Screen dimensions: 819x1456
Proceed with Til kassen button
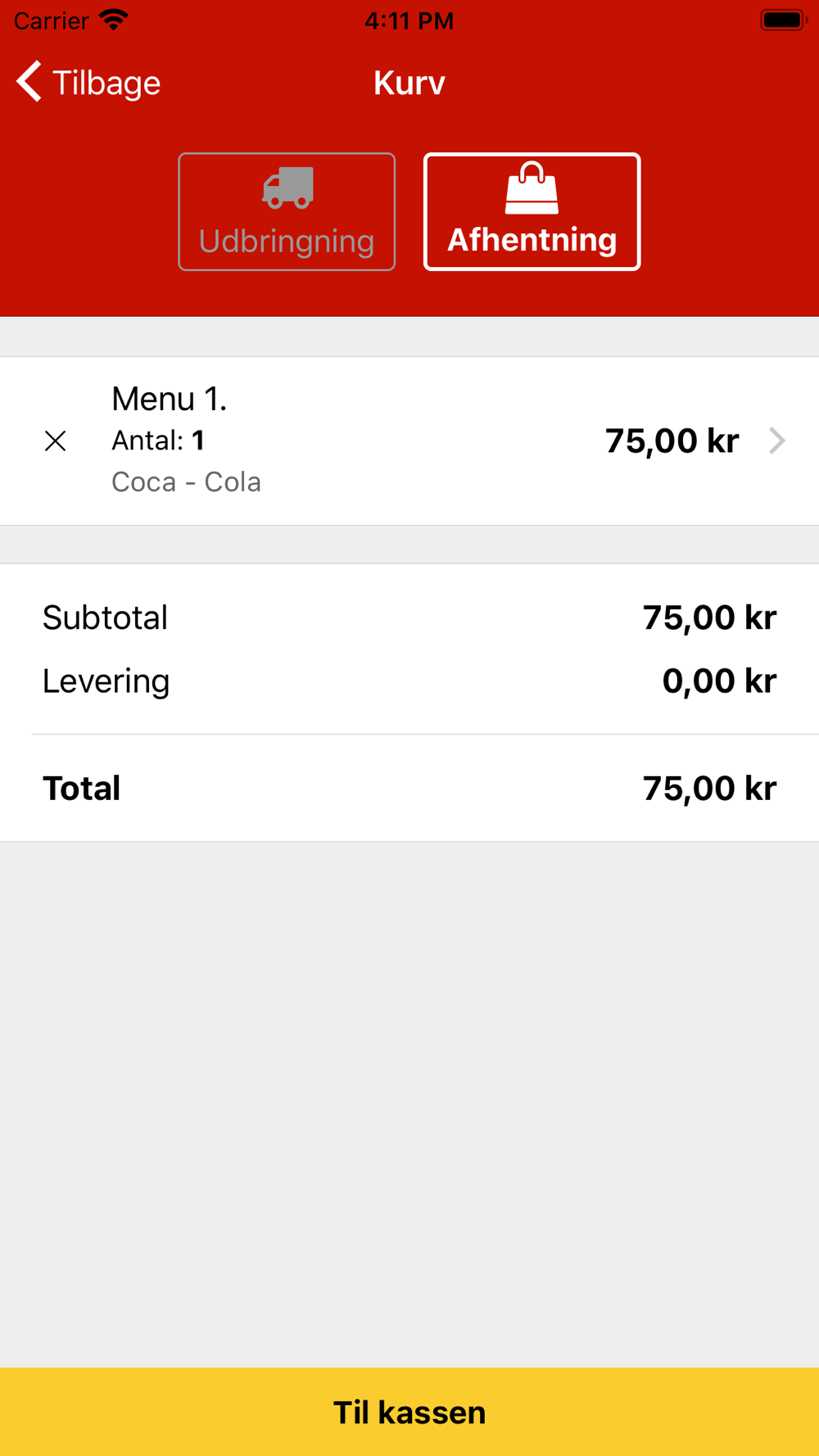click(409, 1412)
